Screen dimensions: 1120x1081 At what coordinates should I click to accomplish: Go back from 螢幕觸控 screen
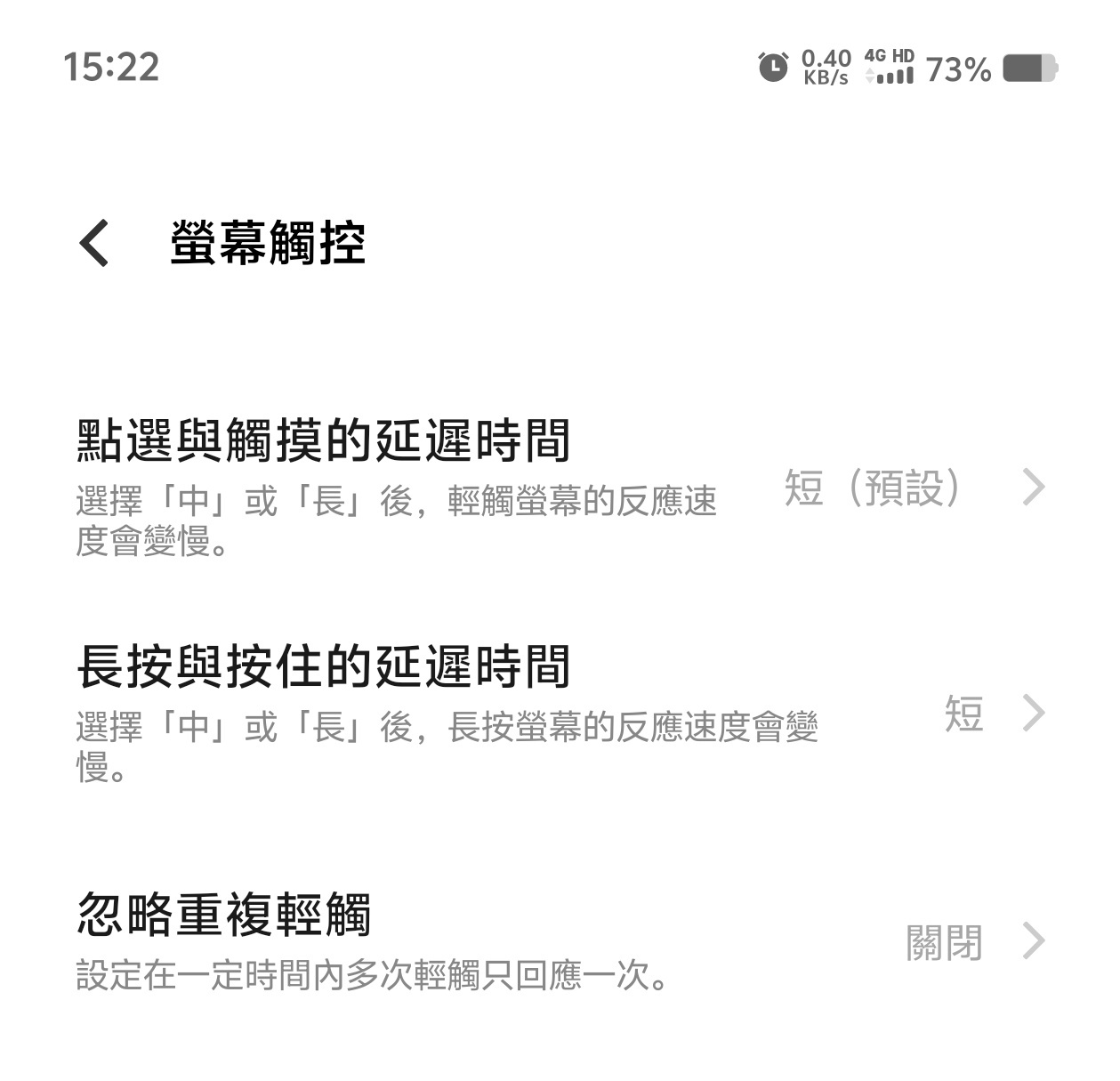[94, 243]
